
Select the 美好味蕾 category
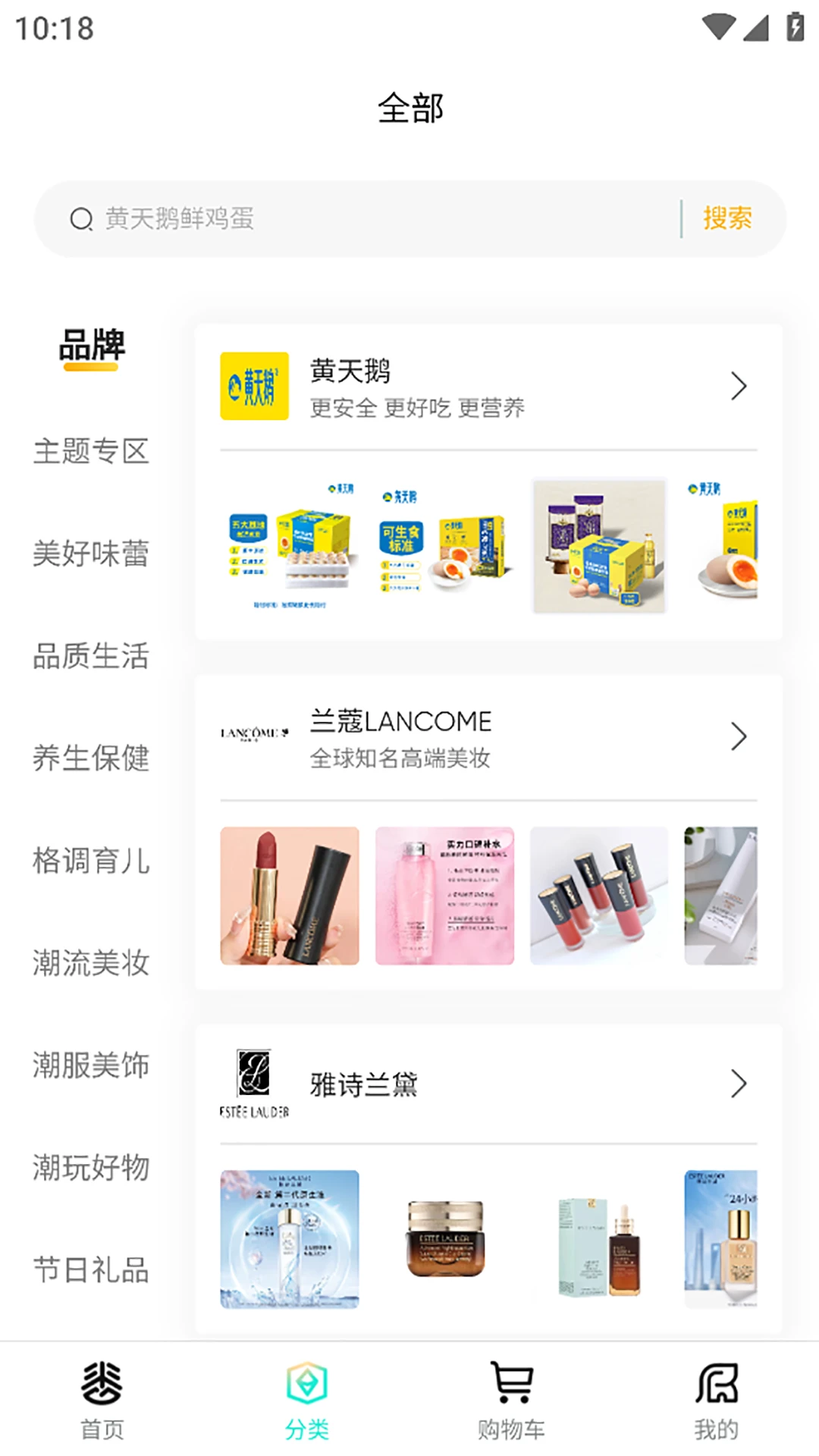pos(91,554)
